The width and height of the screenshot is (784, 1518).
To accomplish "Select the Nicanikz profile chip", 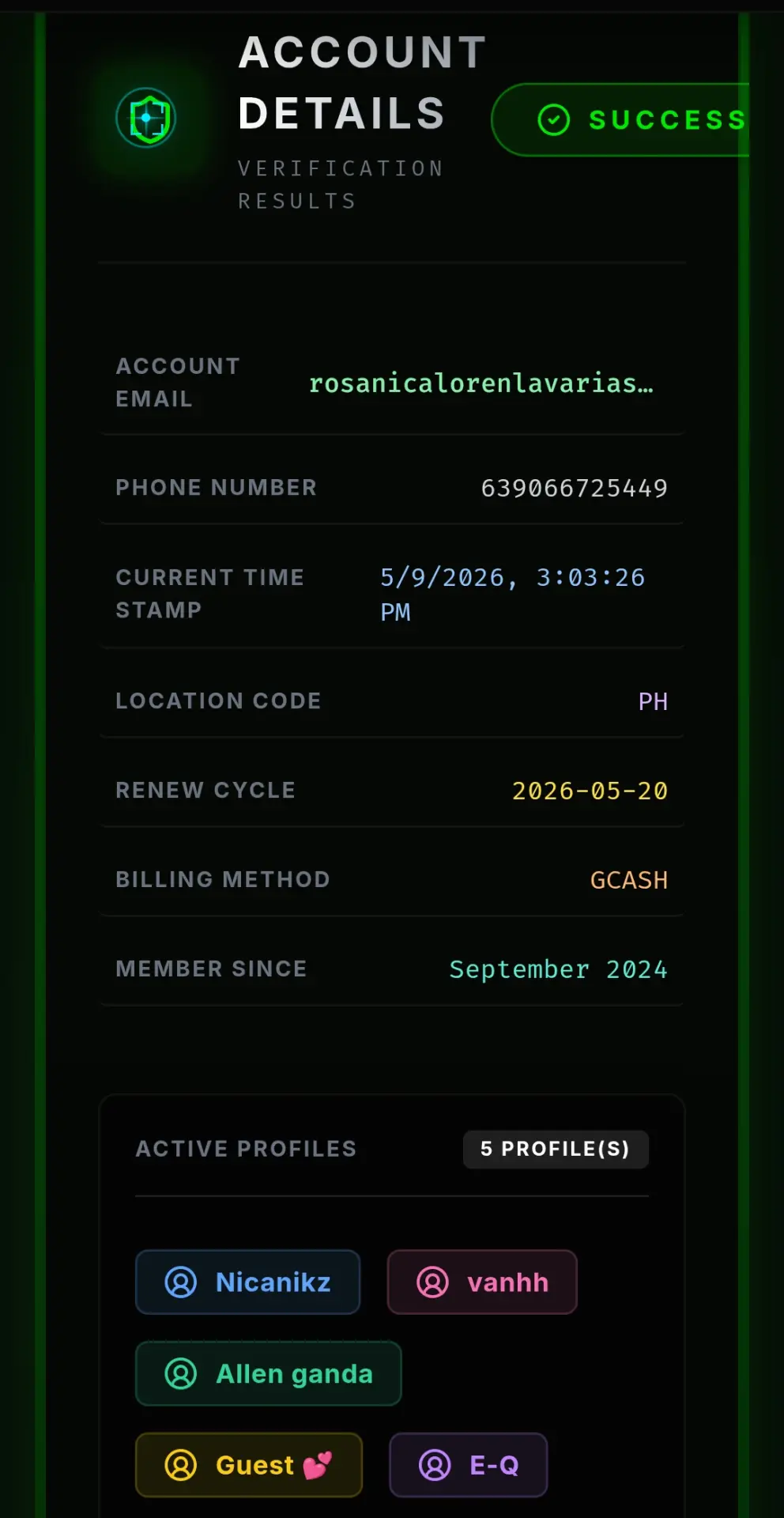I will [x=247, y=1282].
